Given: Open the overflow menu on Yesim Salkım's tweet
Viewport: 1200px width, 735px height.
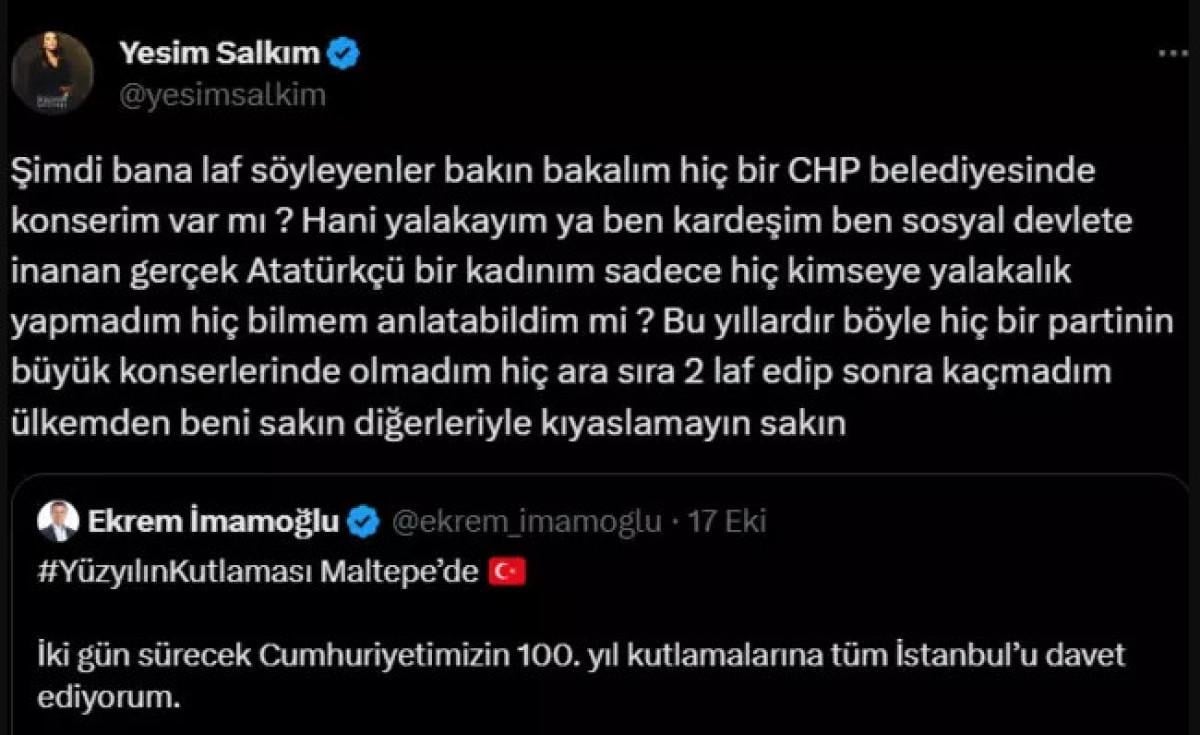Looking at the screenshot, I should [1171, 53].
